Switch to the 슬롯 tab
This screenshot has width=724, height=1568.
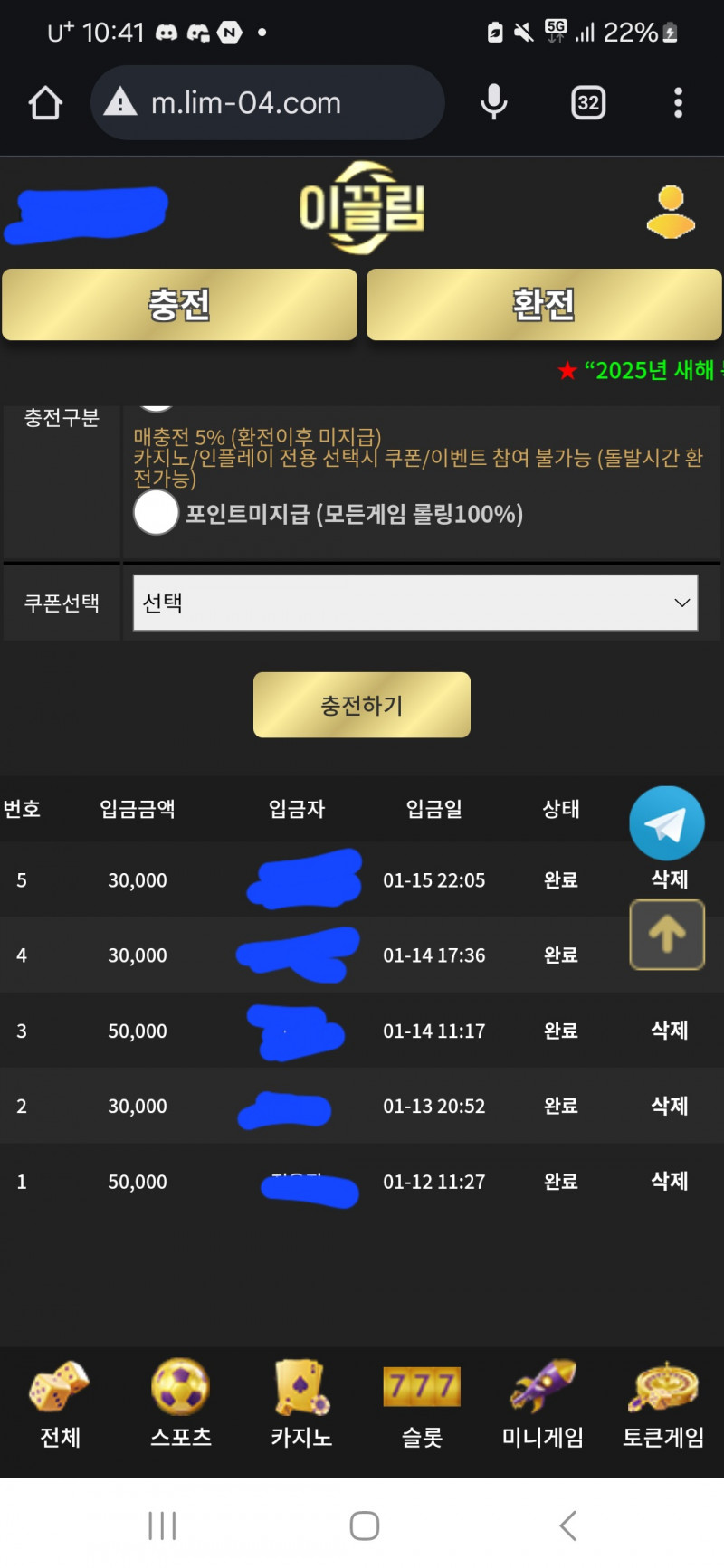tap(422, 1403)
